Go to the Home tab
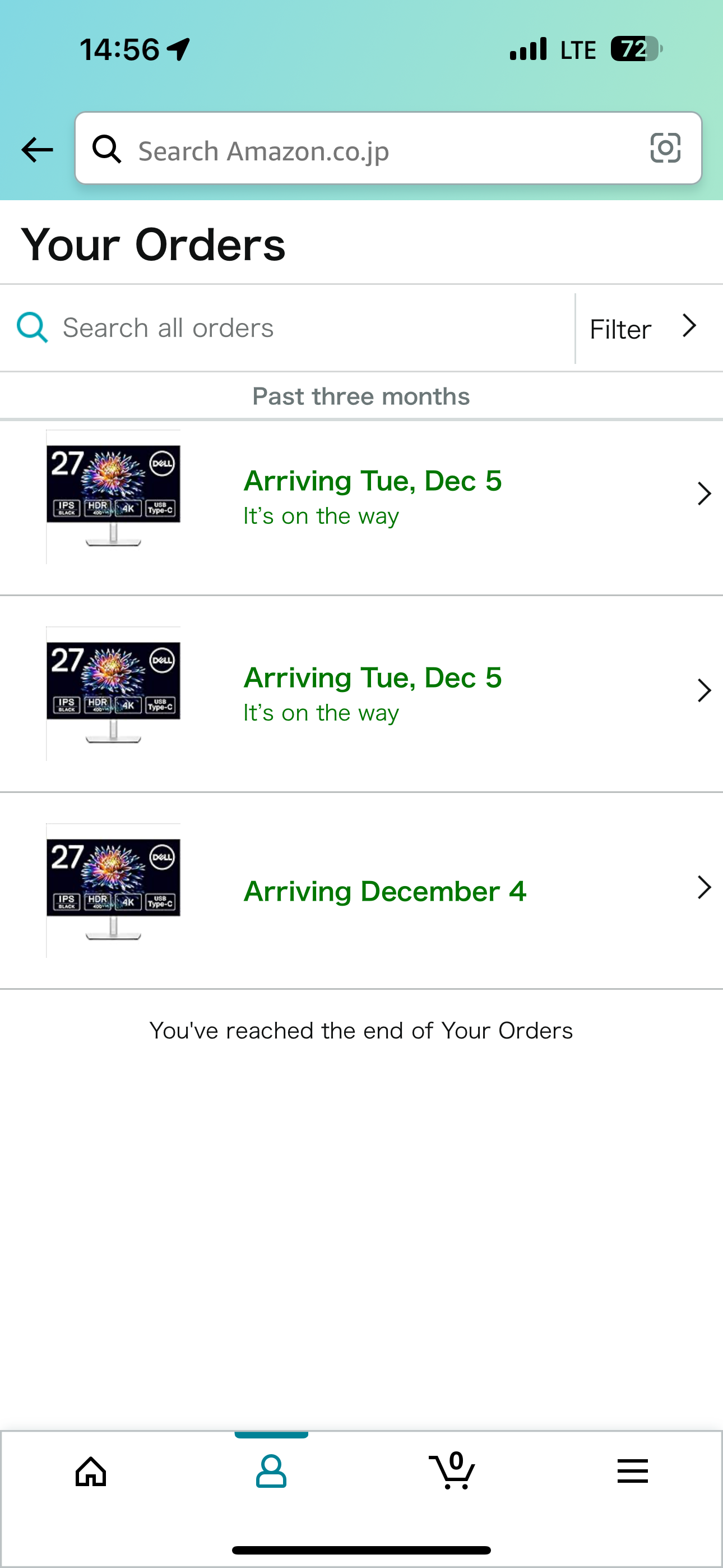723x1568 pixels. coord(91,1472)
